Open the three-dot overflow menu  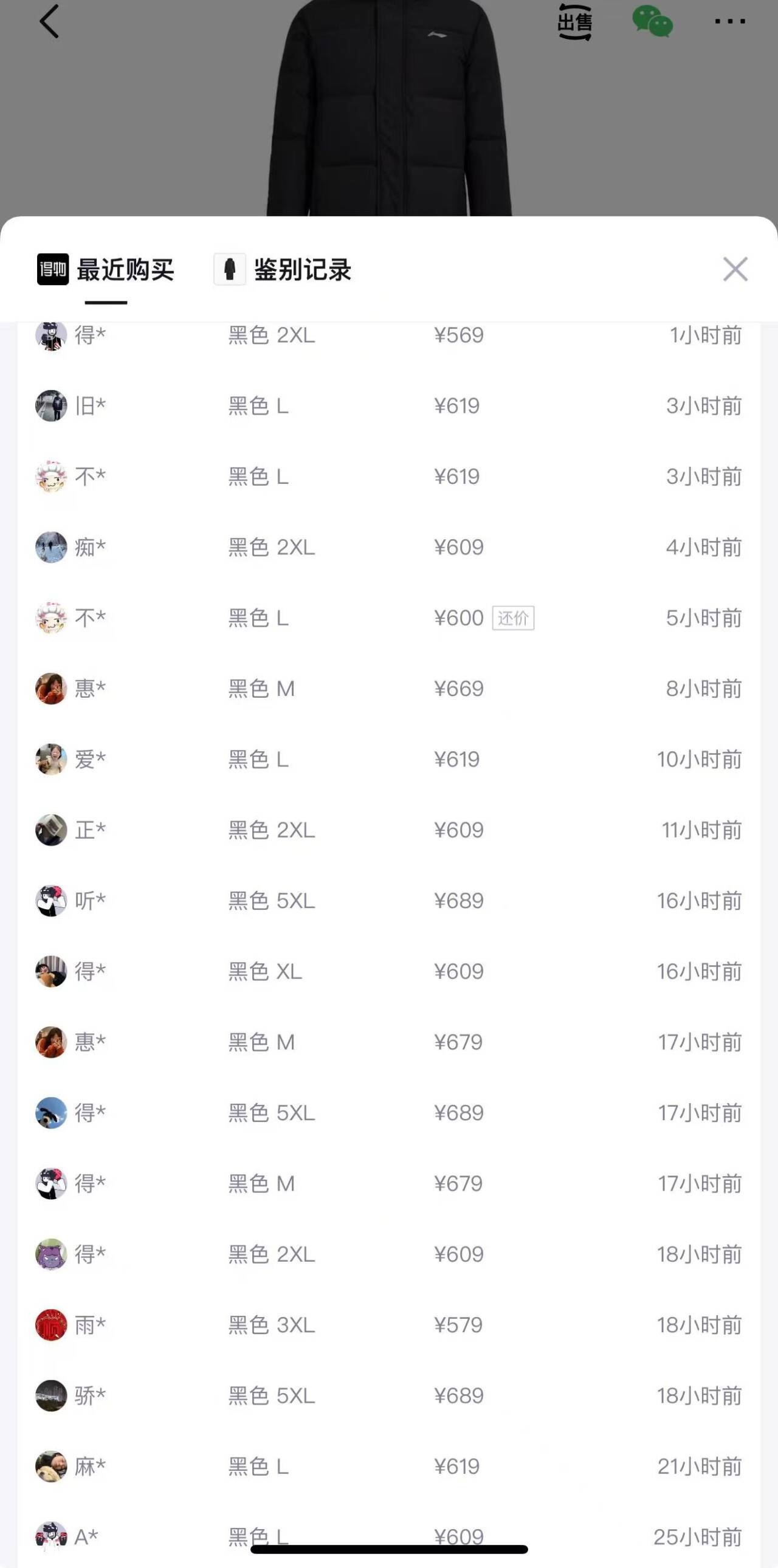coord(729,22)
